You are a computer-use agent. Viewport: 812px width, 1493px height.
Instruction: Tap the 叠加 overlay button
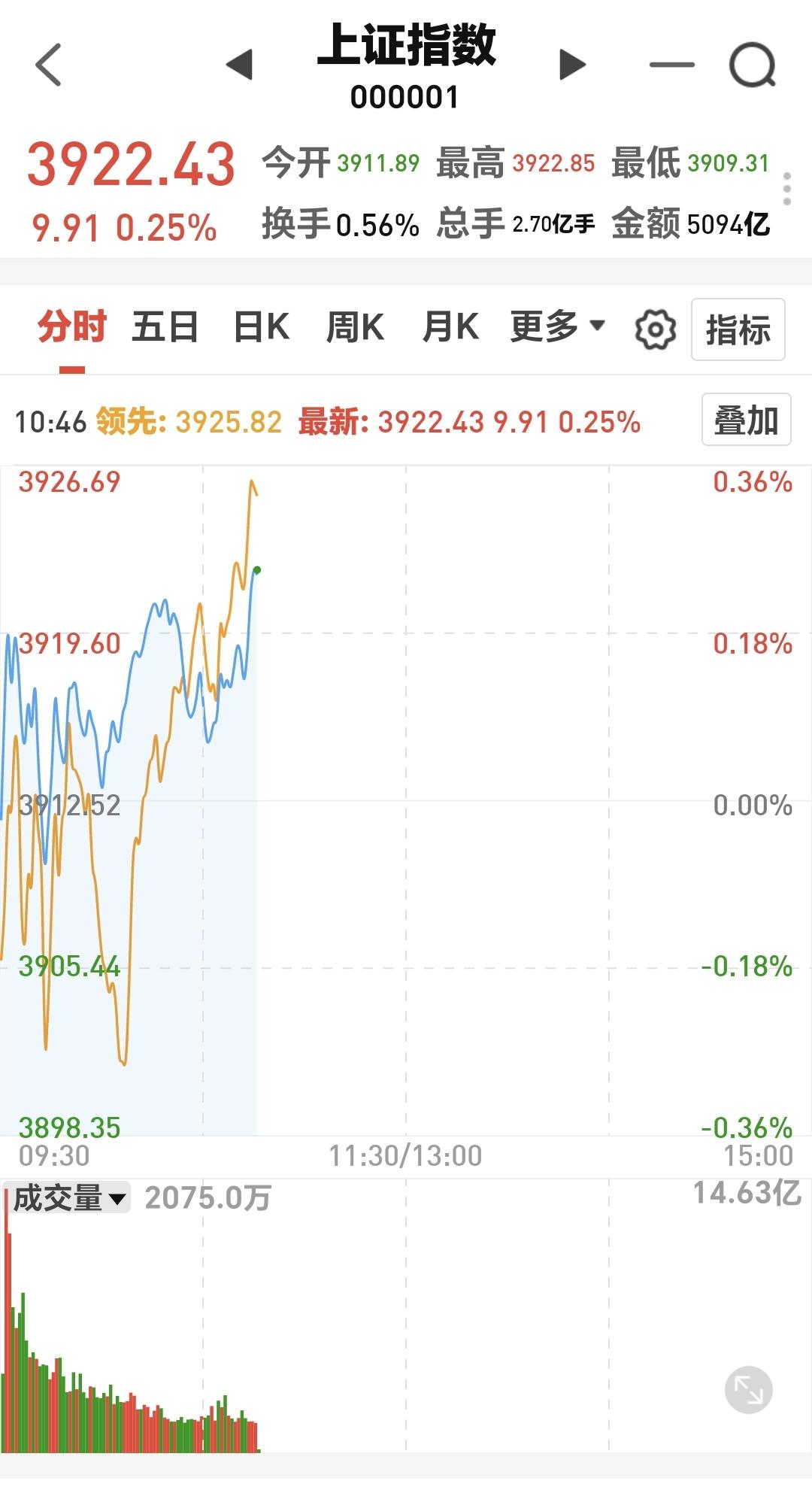[746, 420]
